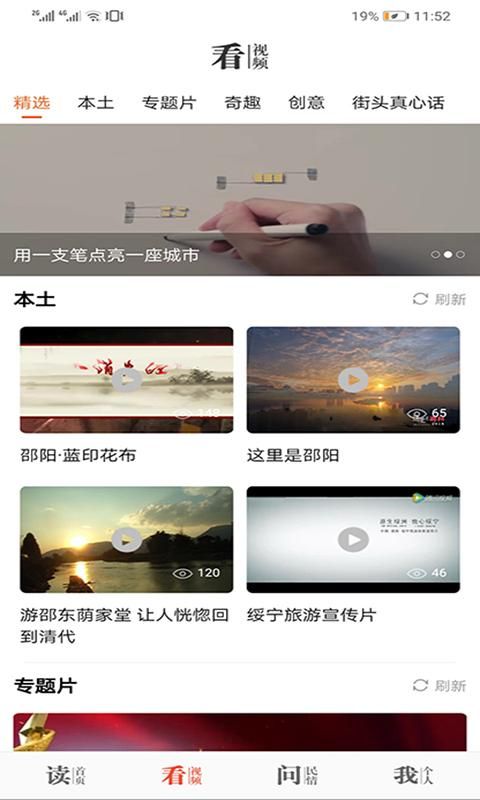Image resolution: width=480 pixels, height=800 pixels.
Task: Open the 问 民情 tab
Action: tap(297, 775)
